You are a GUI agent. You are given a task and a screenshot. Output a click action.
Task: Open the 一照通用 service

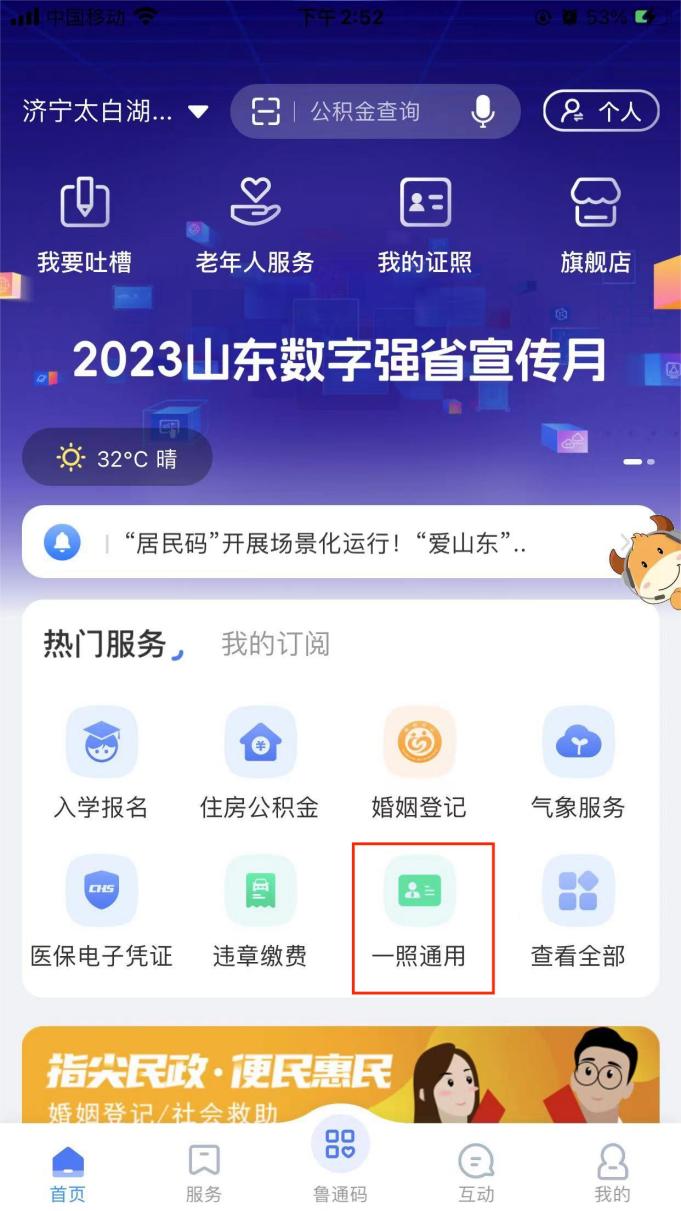click(419, 912)
